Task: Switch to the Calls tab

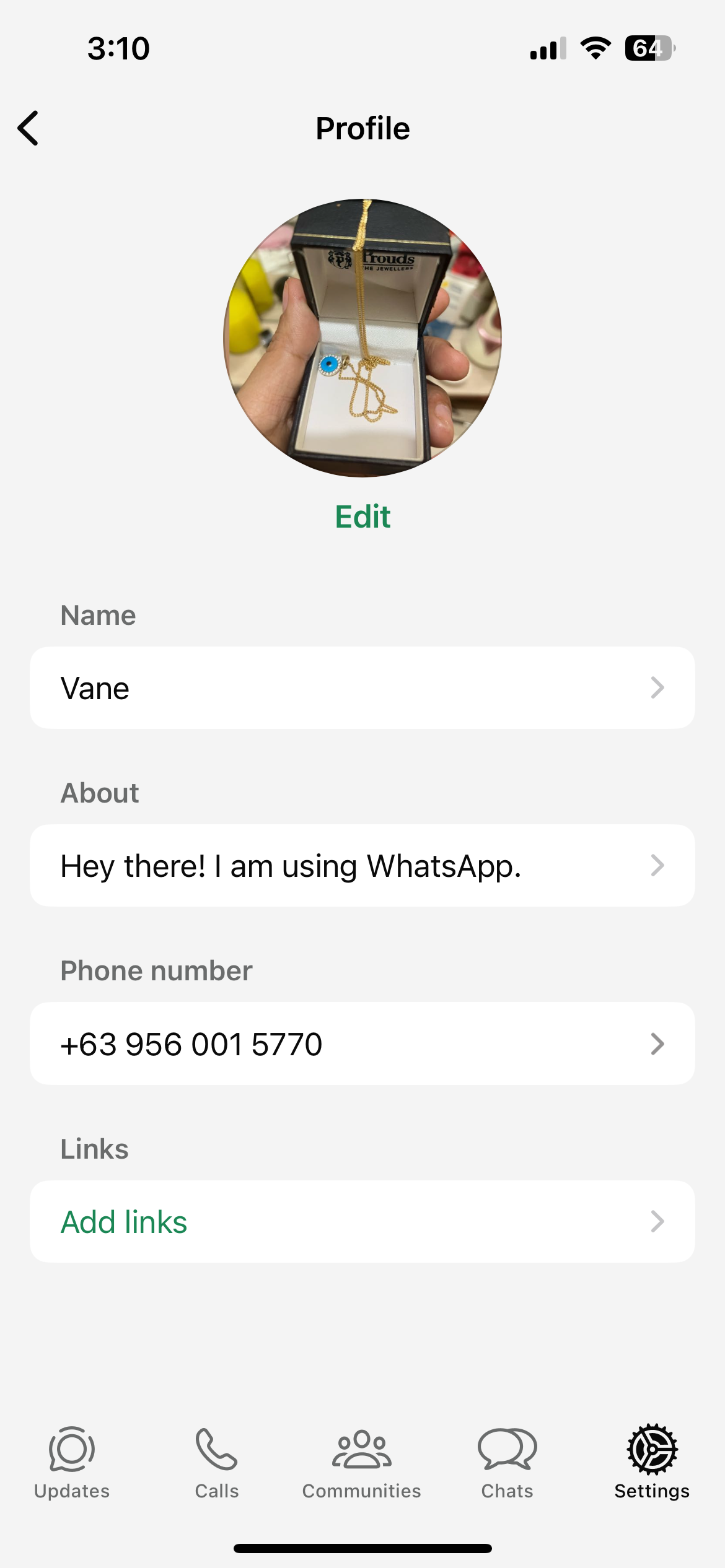Action: click(x=217, y=1463)
